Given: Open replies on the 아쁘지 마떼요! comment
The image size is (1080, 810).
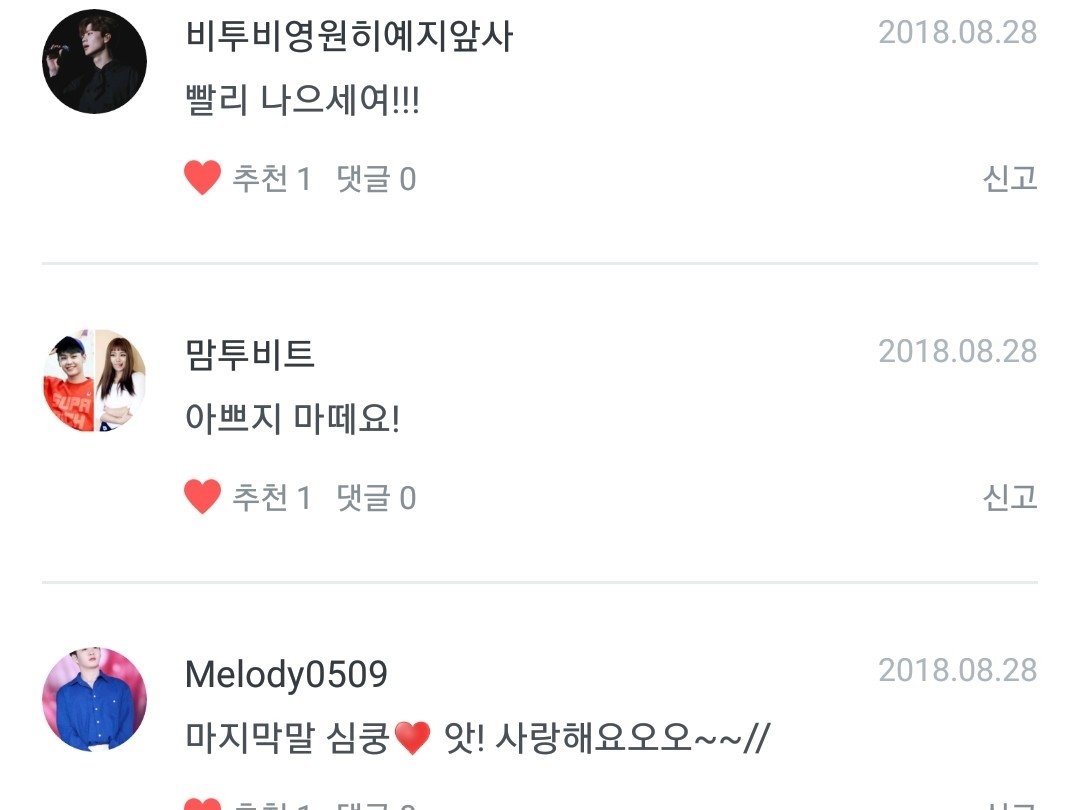Looking at the screenshot, I should [376, 497].
